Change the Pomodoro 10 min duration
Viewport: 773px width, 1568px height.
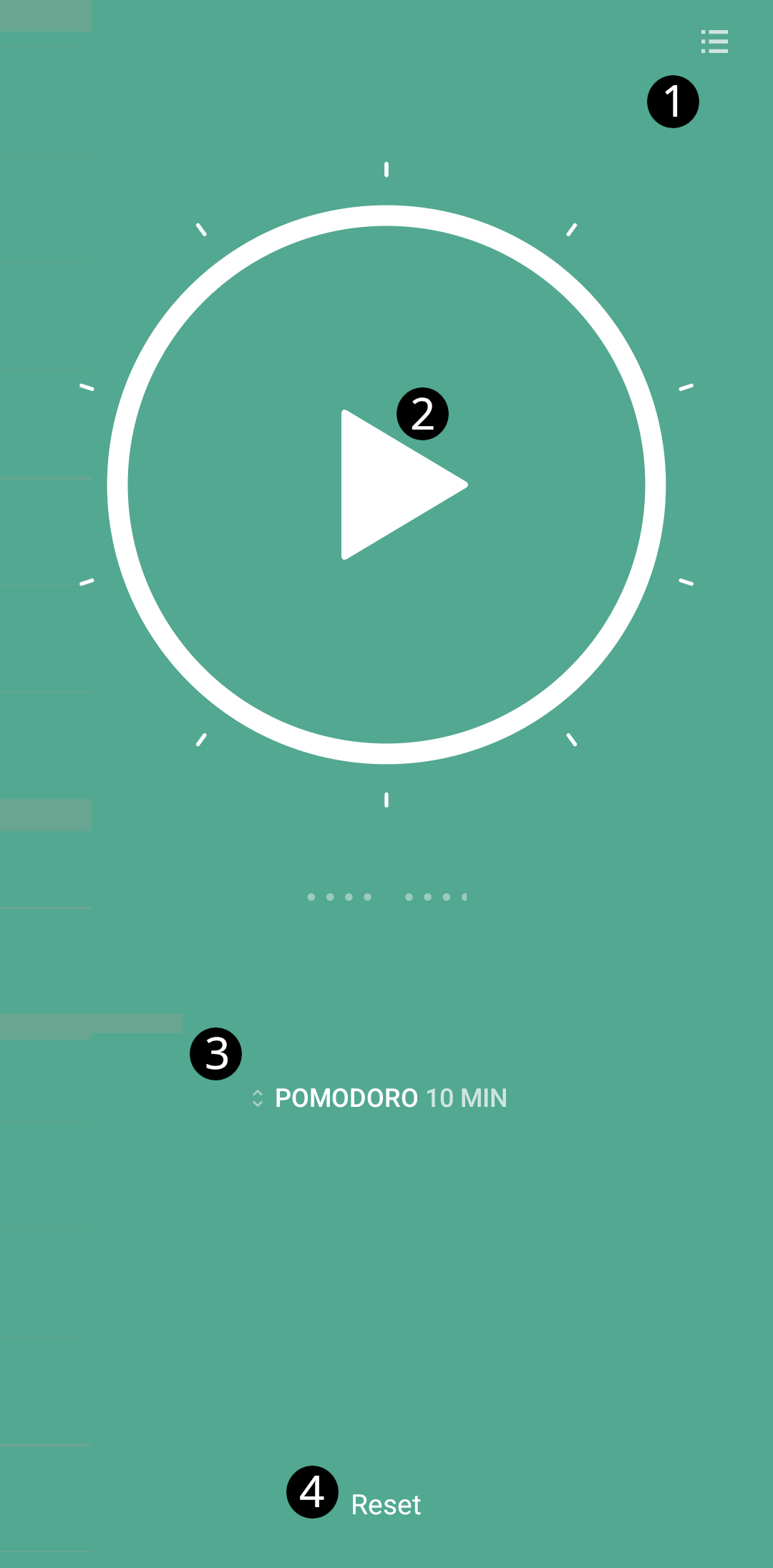pos(381,1098)
